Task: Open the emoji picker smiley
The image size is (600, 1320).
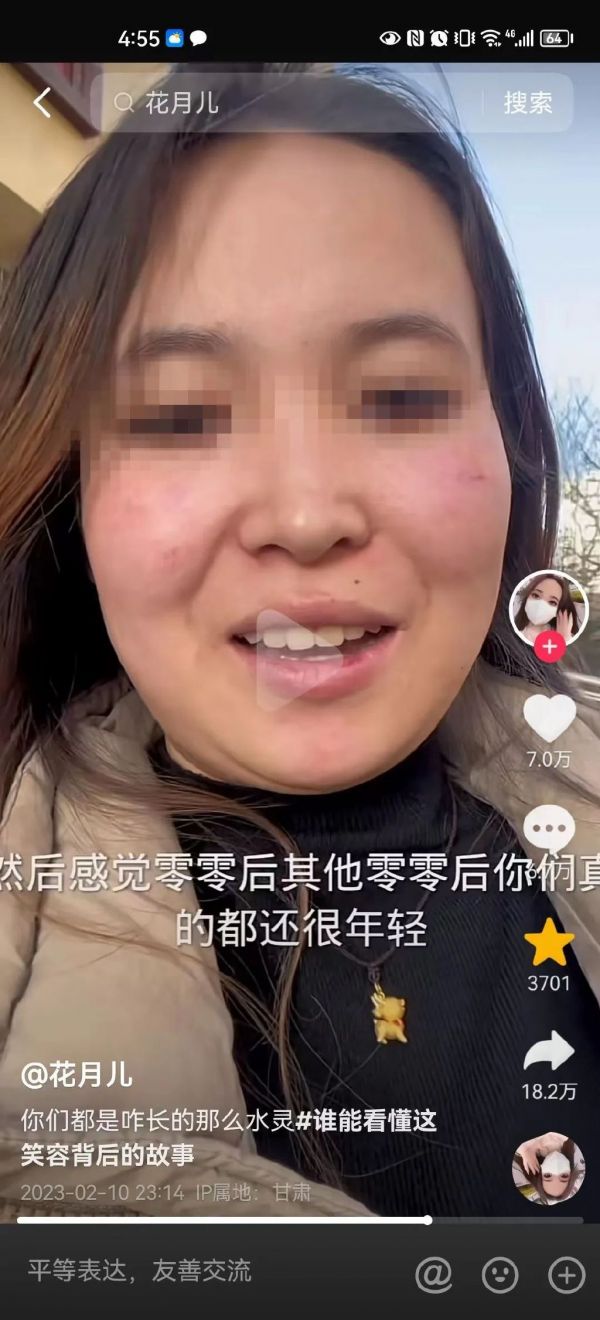Action: (x=500, y=1274)
